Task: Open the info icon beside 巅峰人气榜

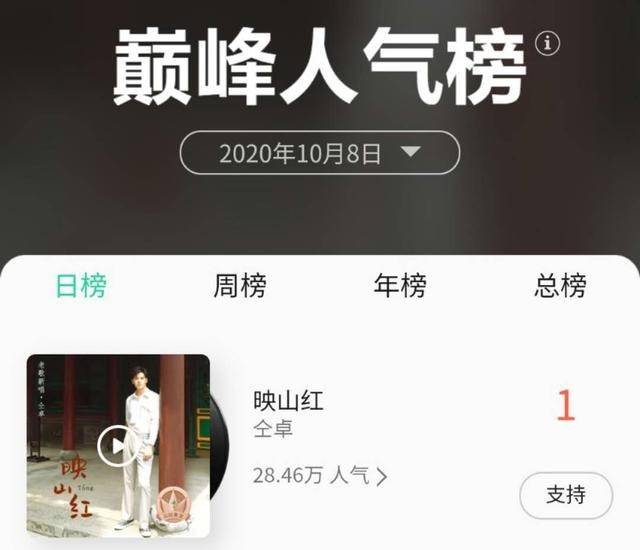Action: [x=547, y=44]
